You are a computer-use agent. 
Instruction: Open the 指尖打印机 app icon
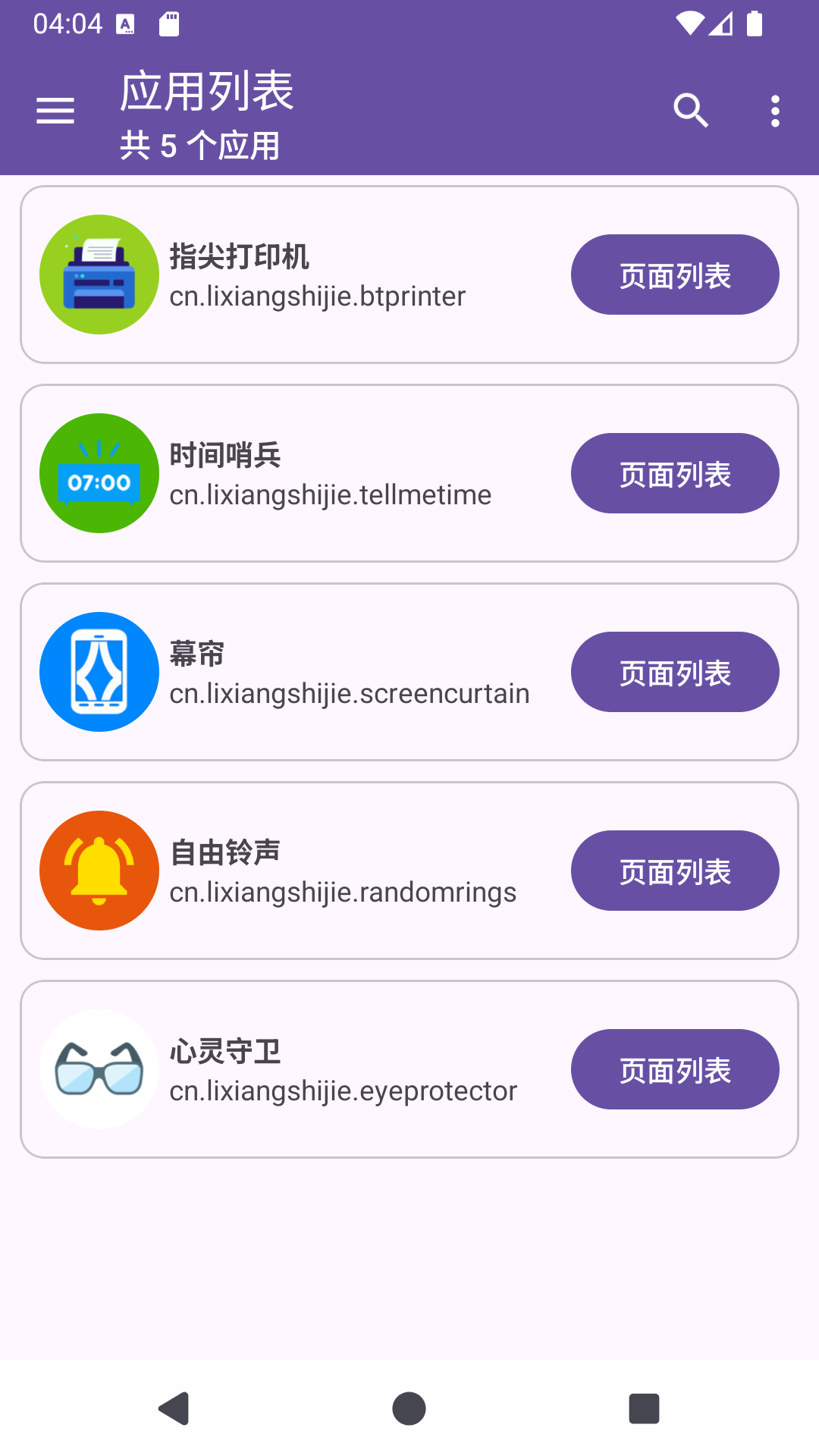pyautogui.click(x=99, y=274)
